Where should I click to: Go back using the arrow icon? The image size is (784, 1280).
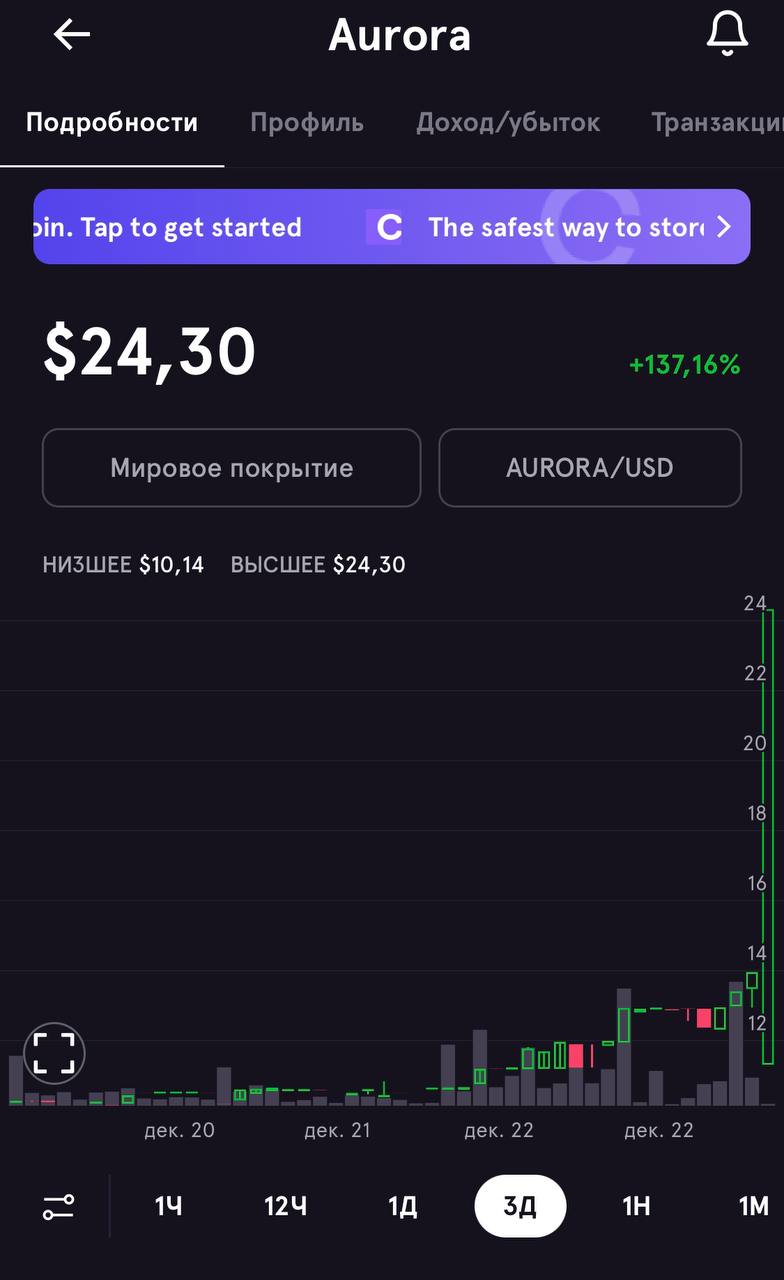point(72,35)
